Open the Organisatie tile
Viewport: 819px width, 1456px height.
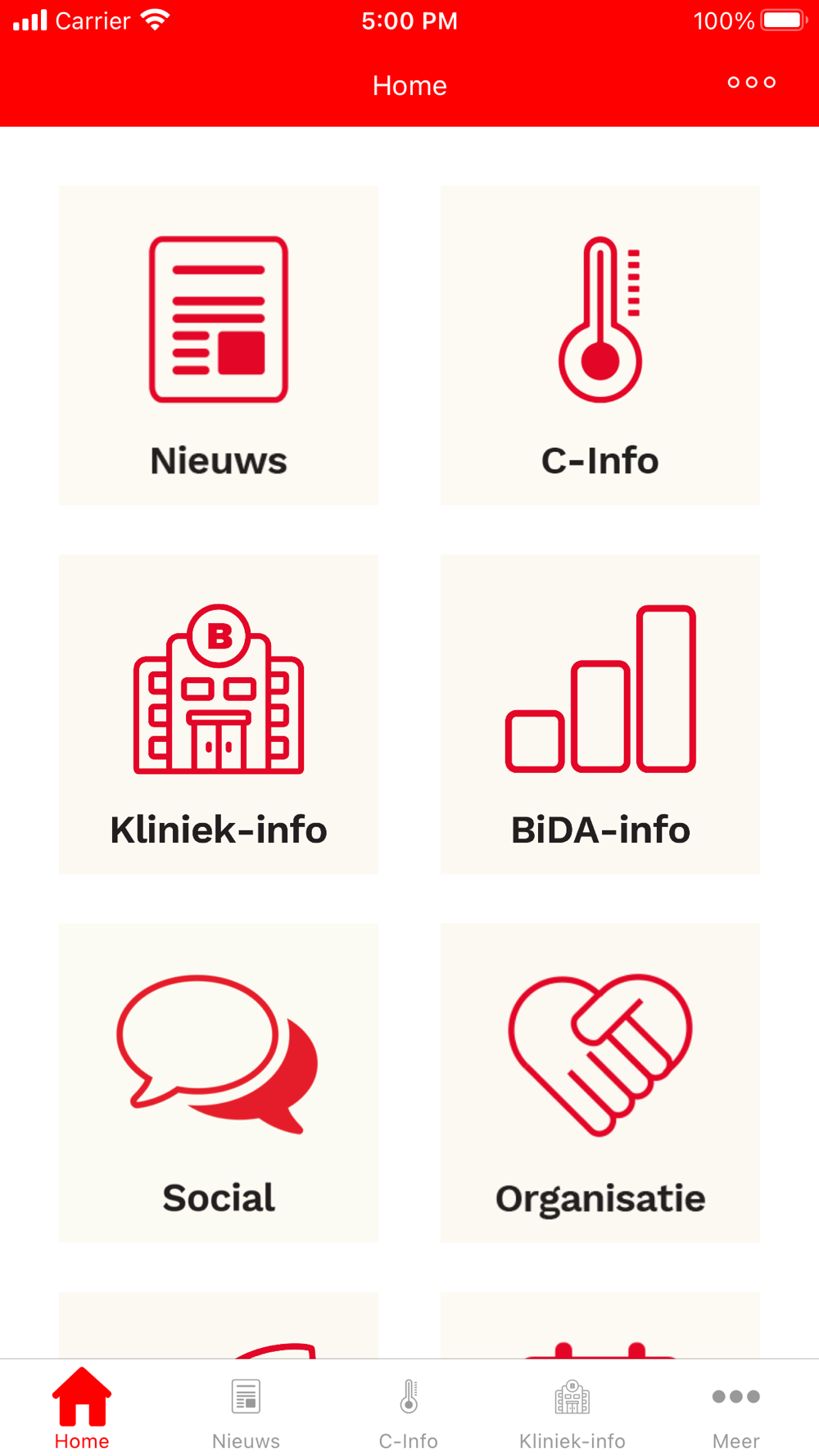(600, 1083)
